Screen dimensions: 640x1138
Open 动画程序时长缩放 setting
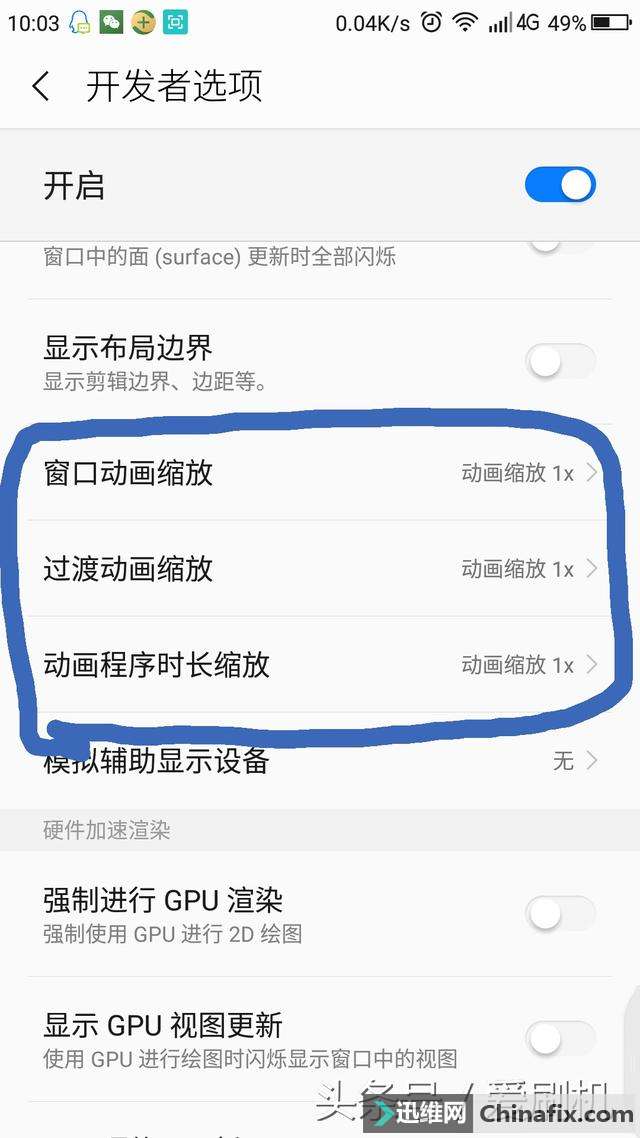point(320,665)
